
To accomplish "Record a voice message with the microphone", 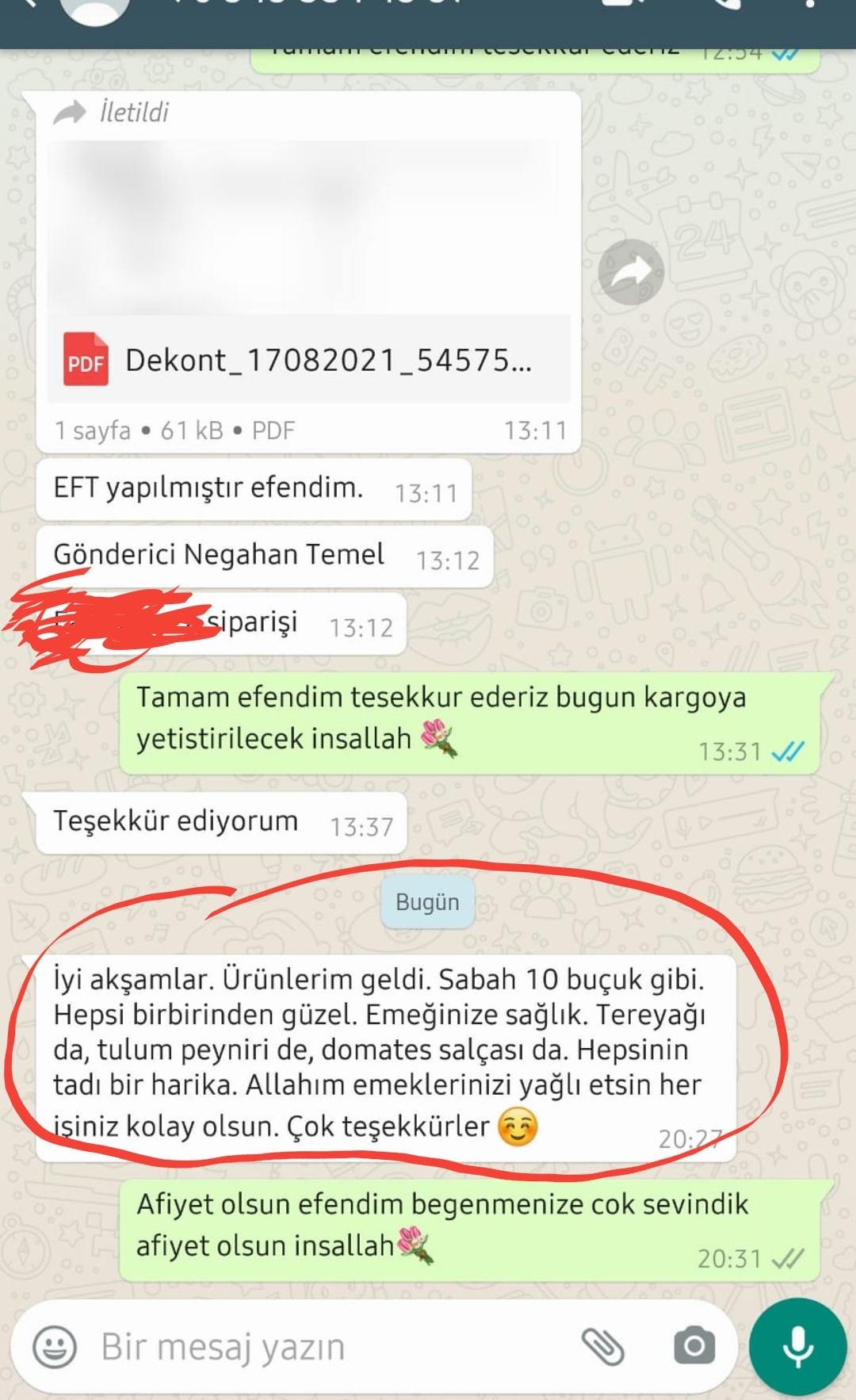I will point(798,1346).
